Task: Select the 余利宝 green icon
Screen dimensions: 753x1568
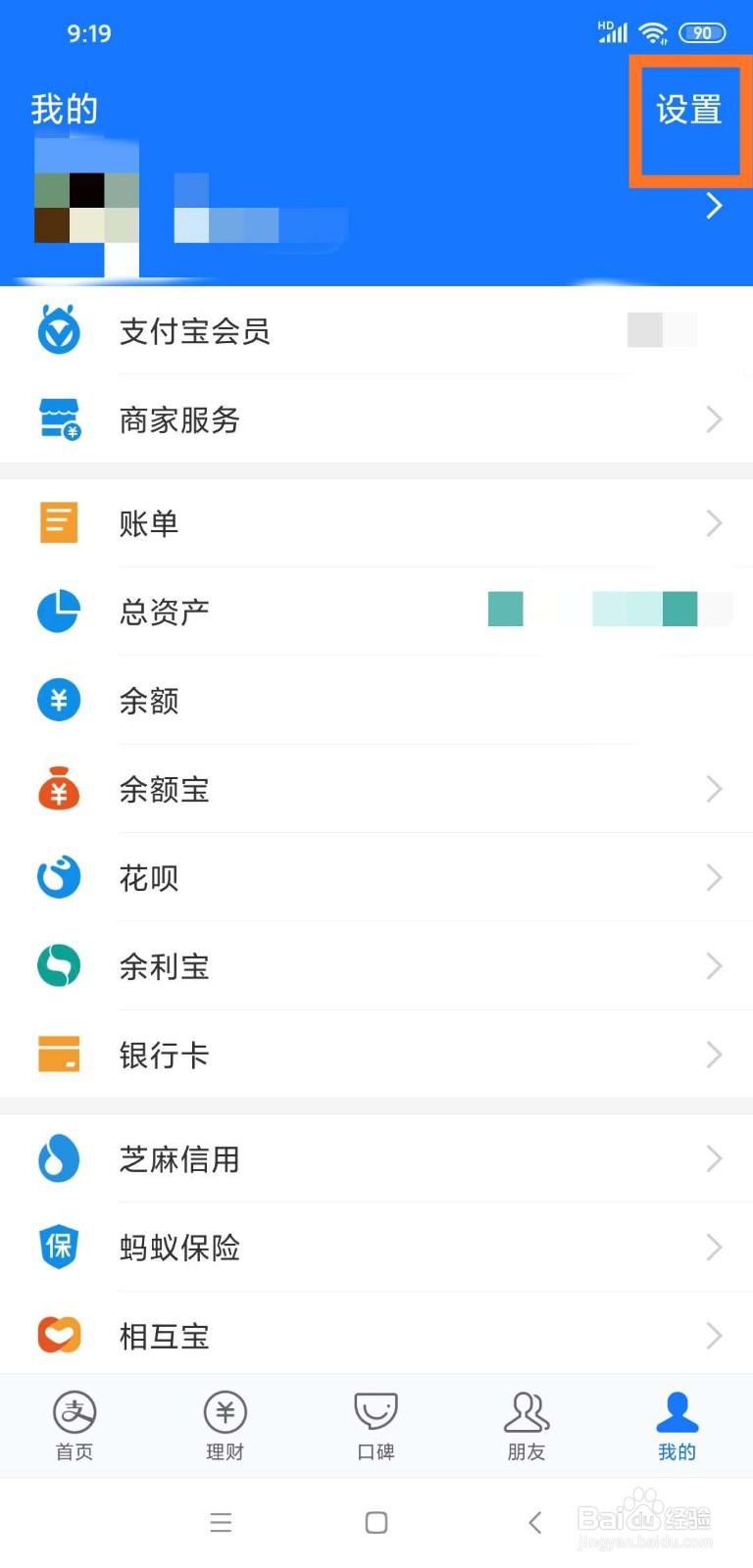Action: [x=59, y=966]
